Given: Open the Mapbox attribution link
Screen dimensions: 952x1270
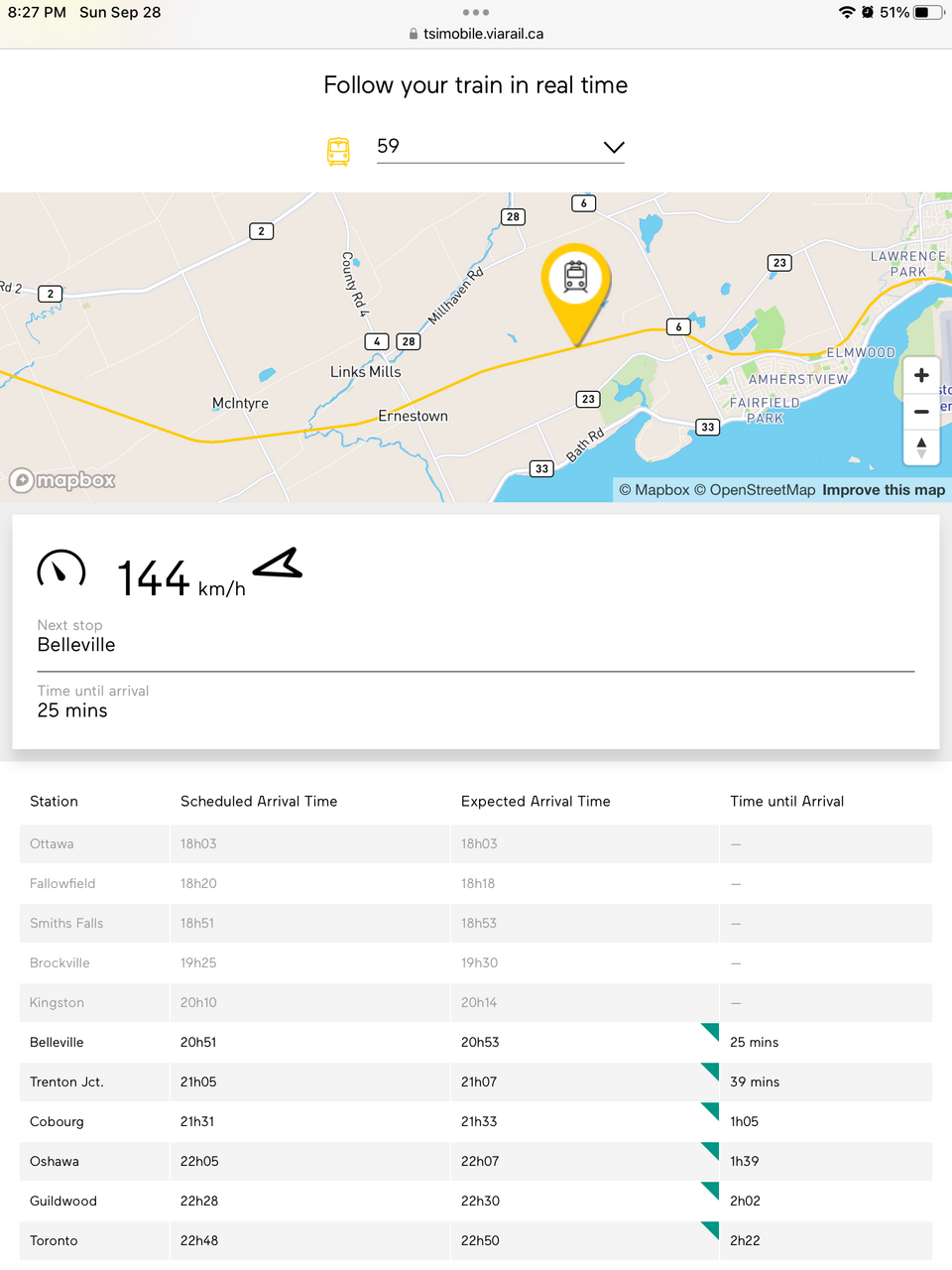Looking at the screenshot, I should (x=654, y=490).
